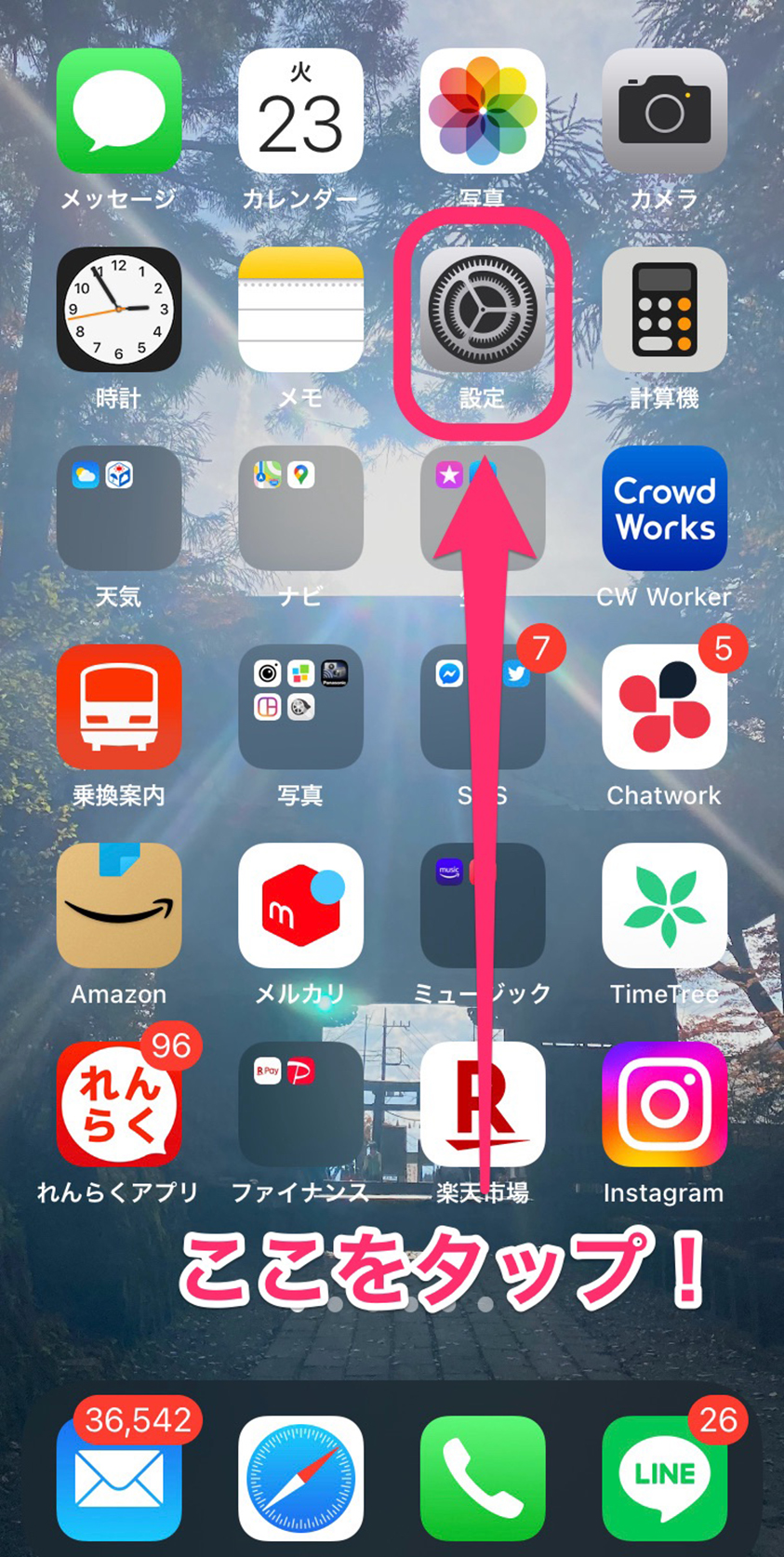Open the Settings app (設定)
The height and width of the screenshot is (1557, 784).
482,310
